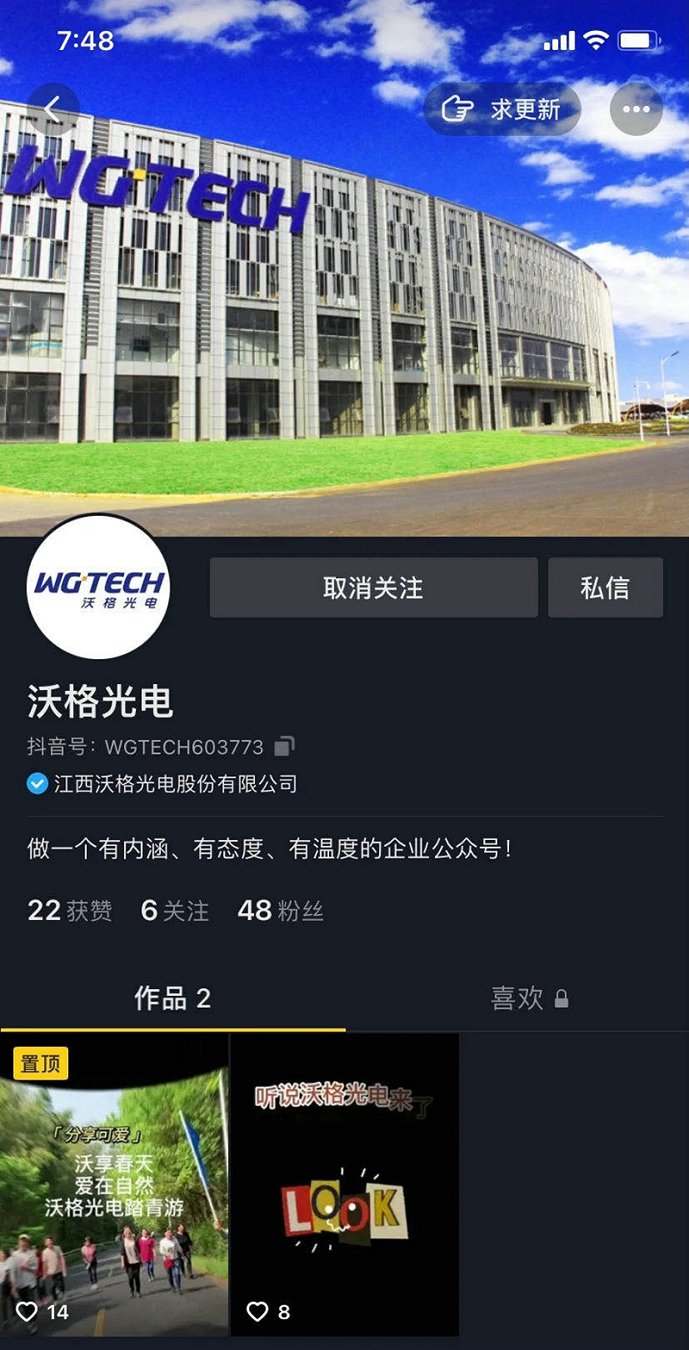Go back using the arrow icon
The width and height of the screenshot is (689, 1350).
tap(53, 109)
